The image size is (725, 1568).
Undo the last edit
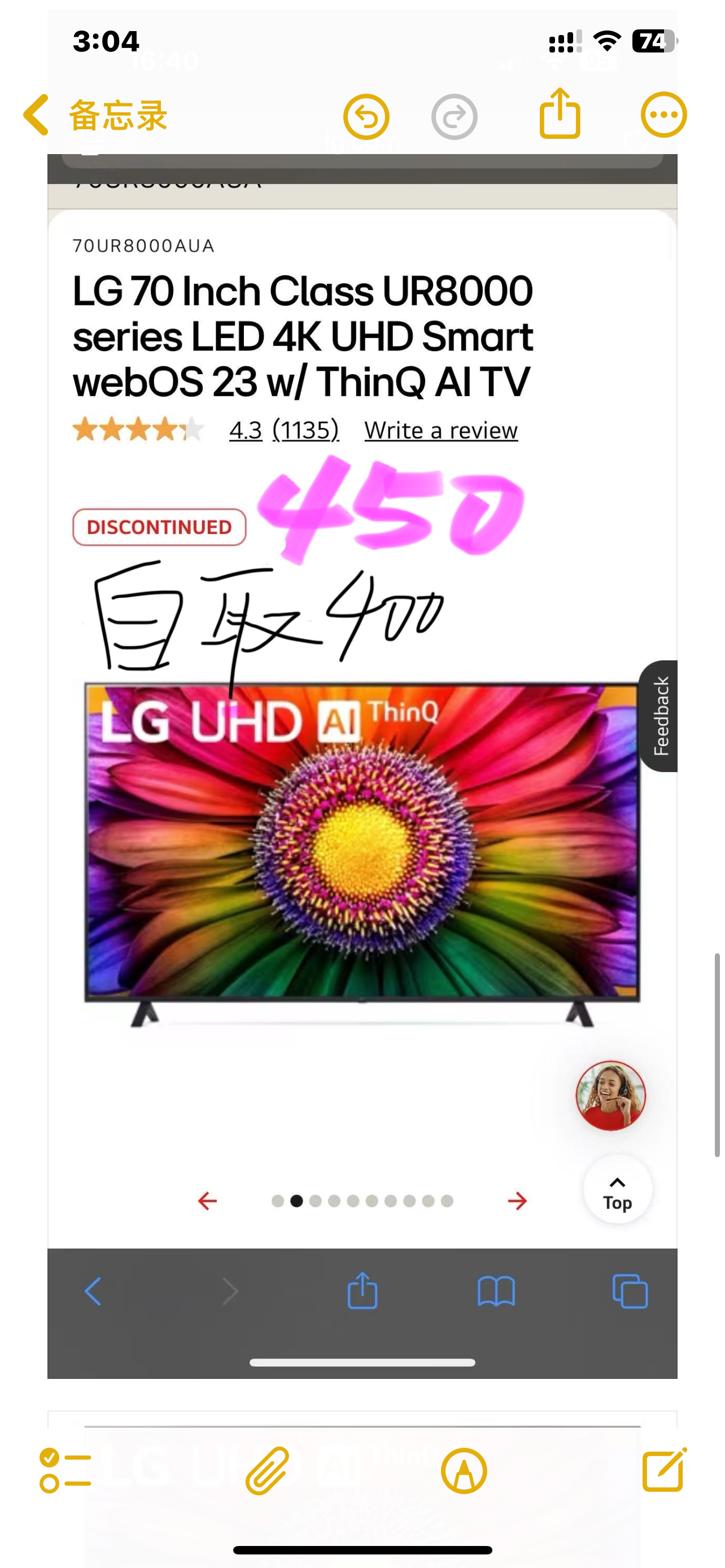[366, 116]
